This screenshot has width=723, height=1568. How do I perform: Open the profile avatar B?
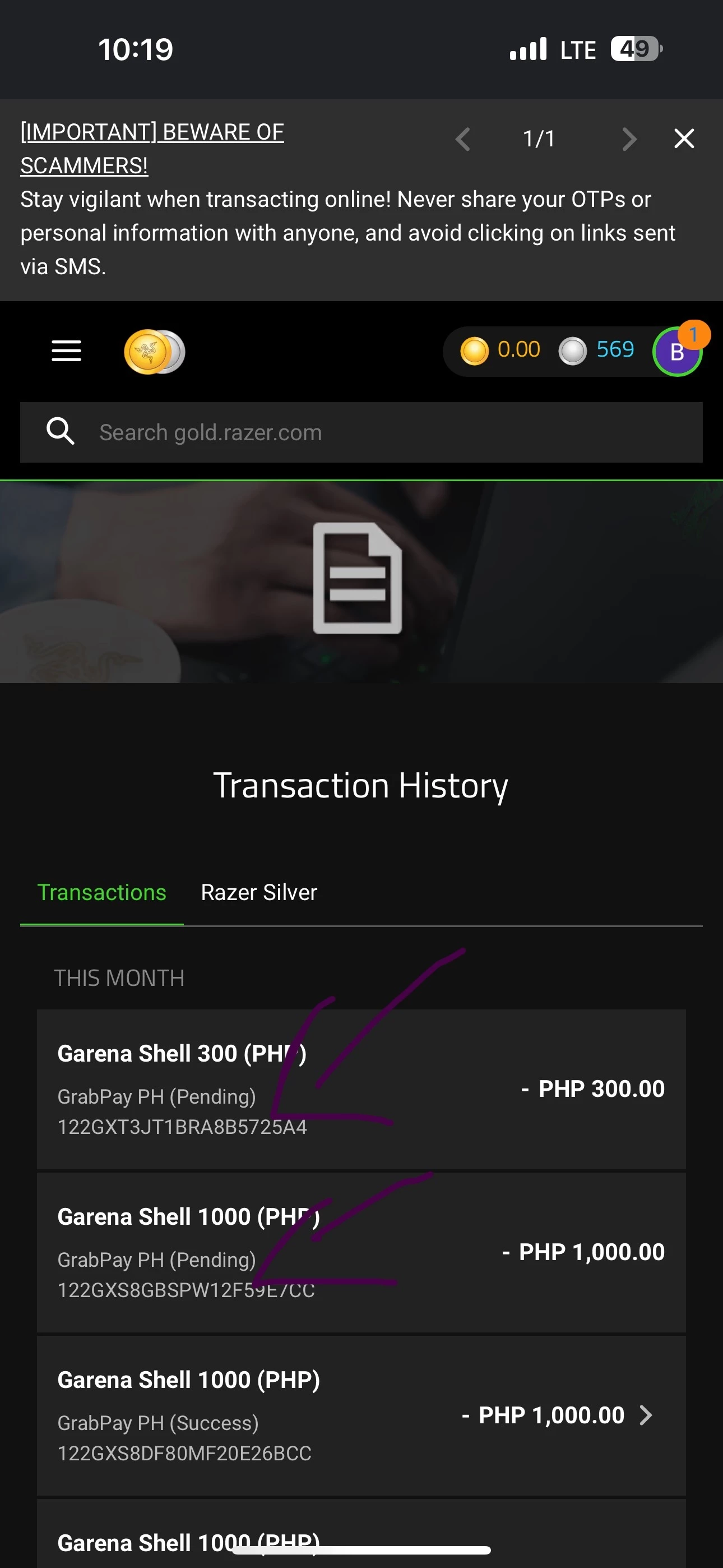tap(676, 352)
